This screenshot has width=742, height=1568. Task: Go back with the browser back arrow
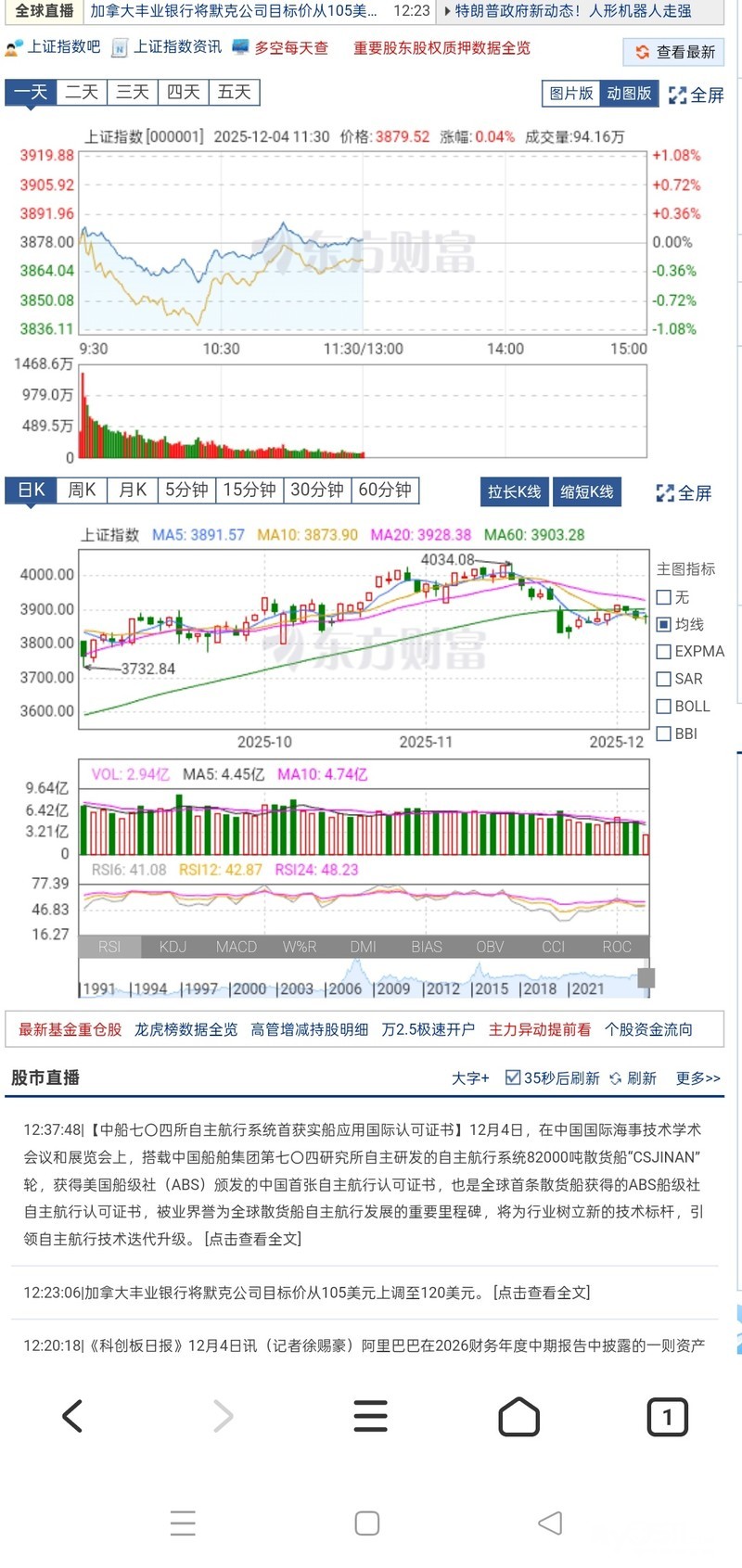pyautogui.click(x=72, y=1416)
